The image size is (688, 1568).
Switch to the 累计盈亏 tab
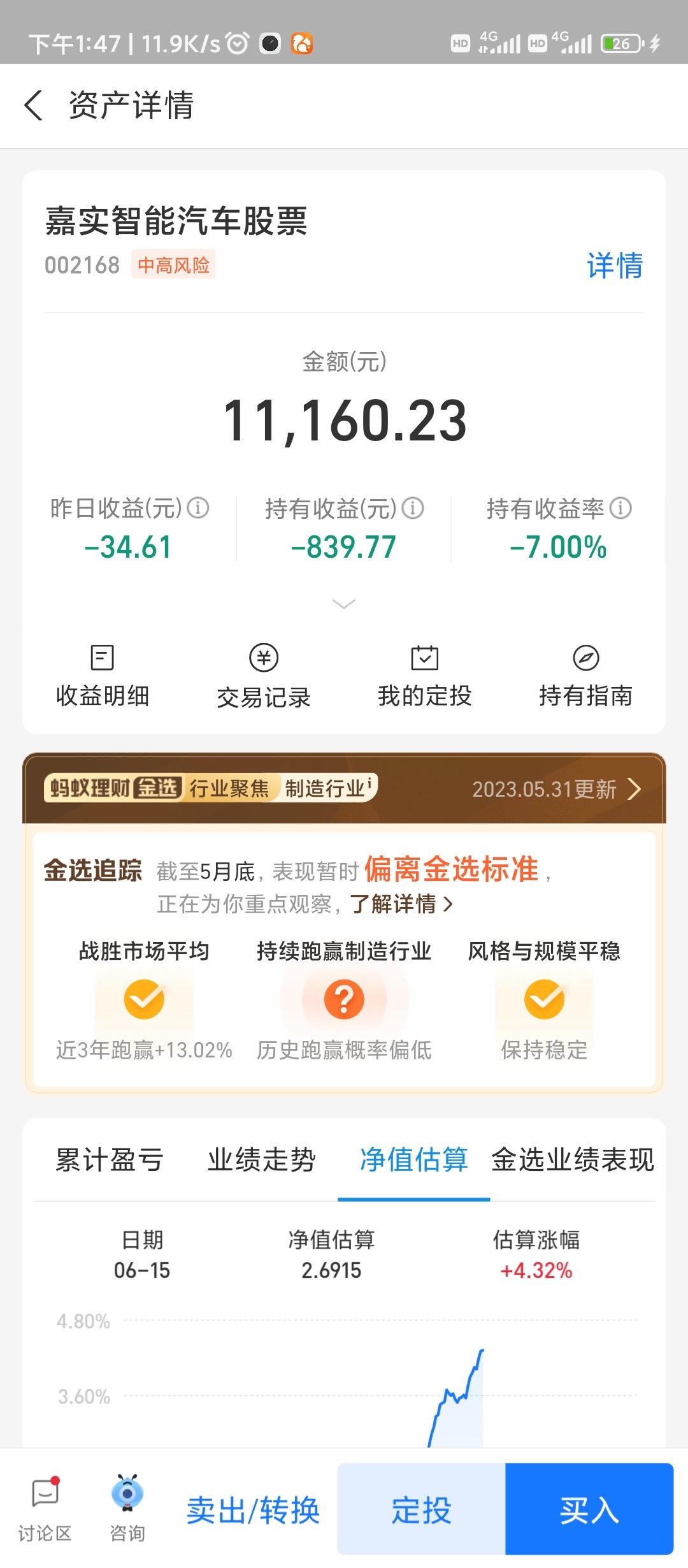tap(110, 1159)
